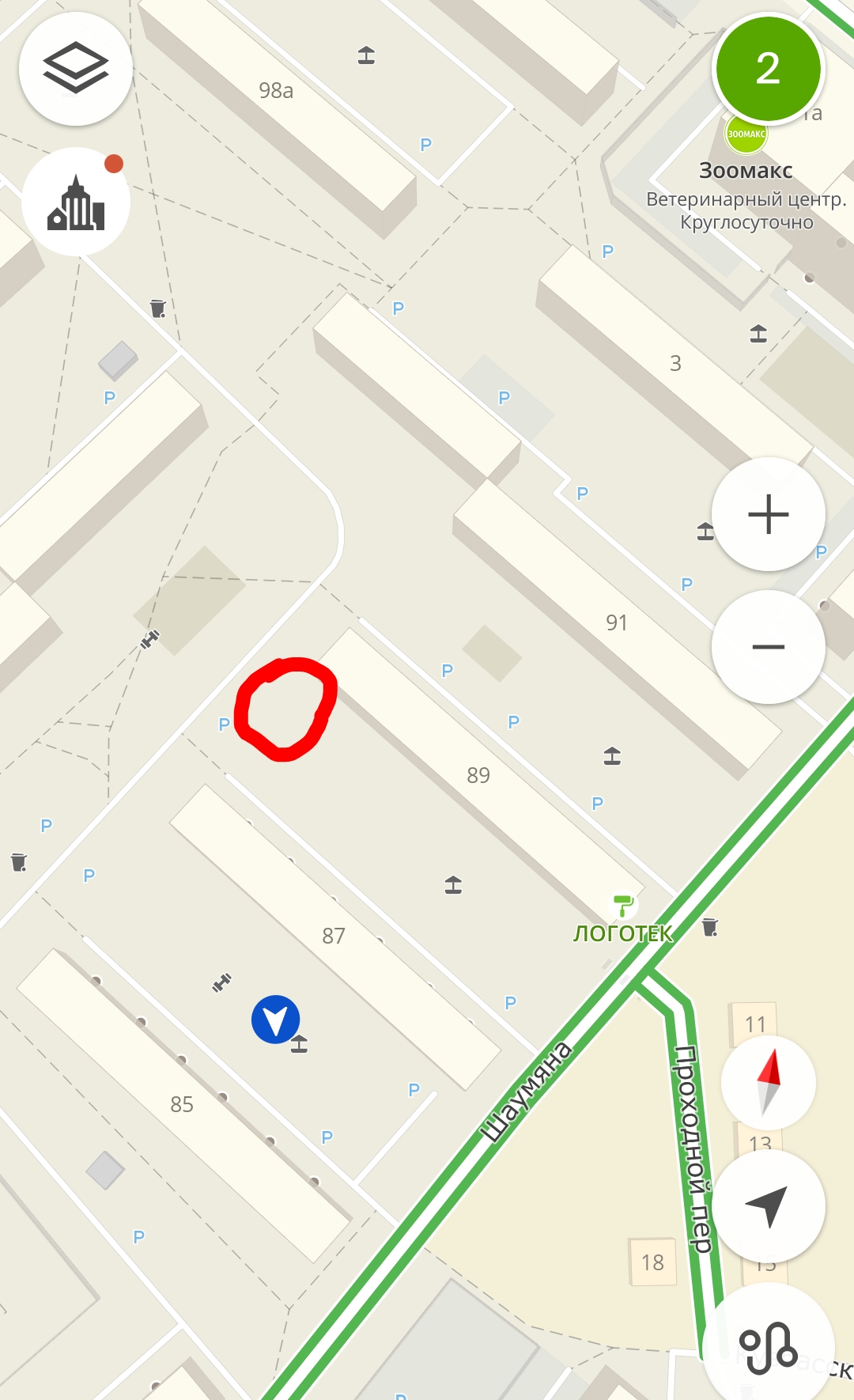Center the map on my location
This screenshot has height=1400, width=854.
click(x=769, y=1205)
